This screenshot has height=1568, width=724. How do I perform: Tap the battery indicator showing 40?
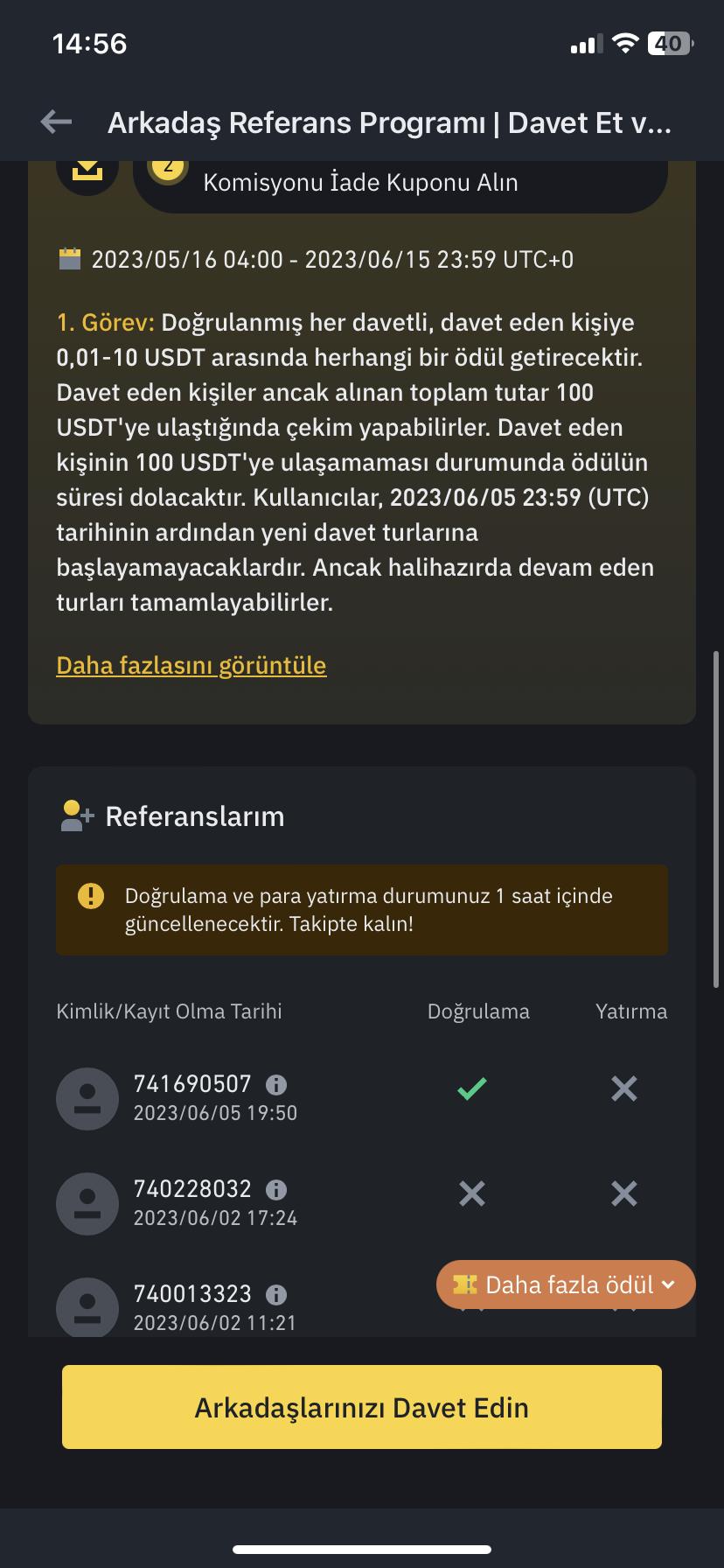[668, 43]
